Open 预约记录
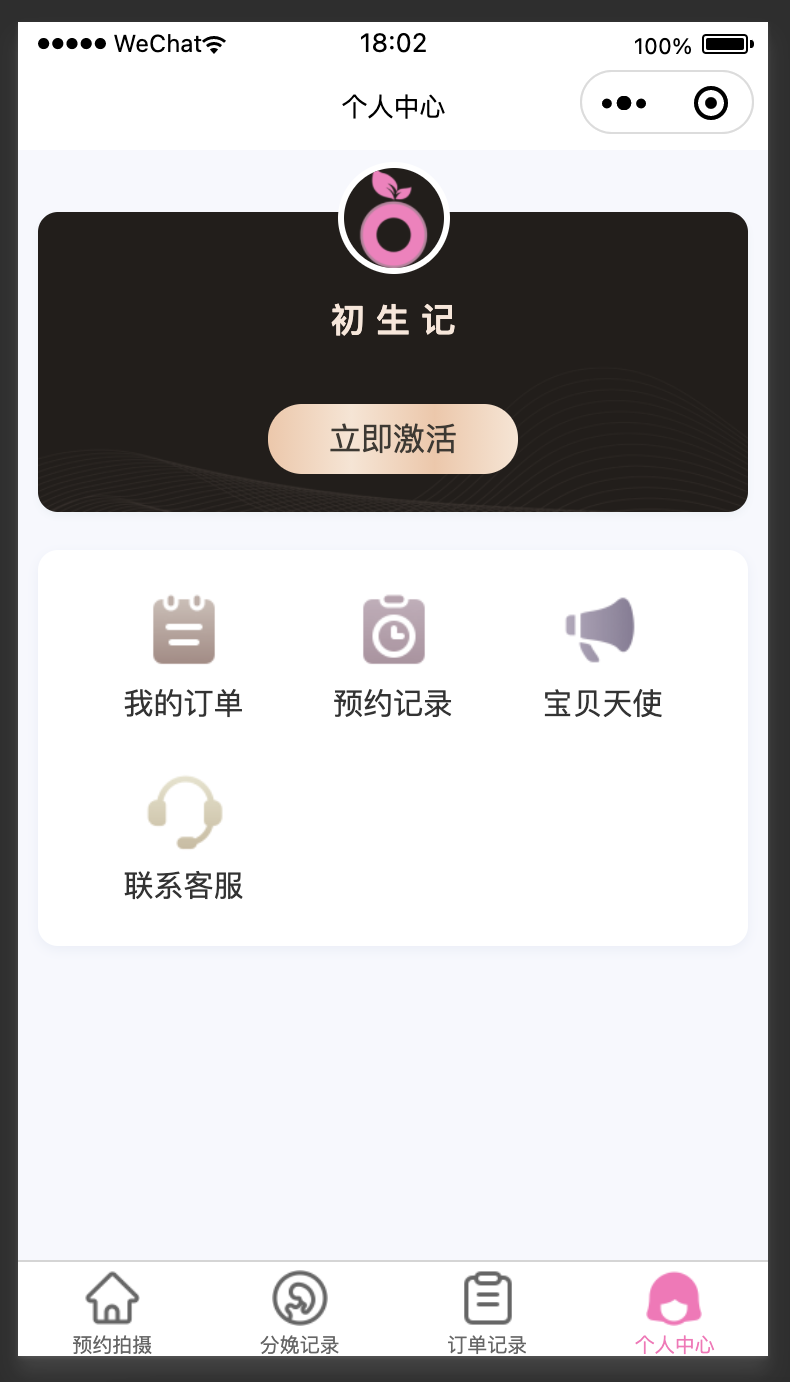The height and width of the screenshot is (1382, 790). tap(393, 655)
